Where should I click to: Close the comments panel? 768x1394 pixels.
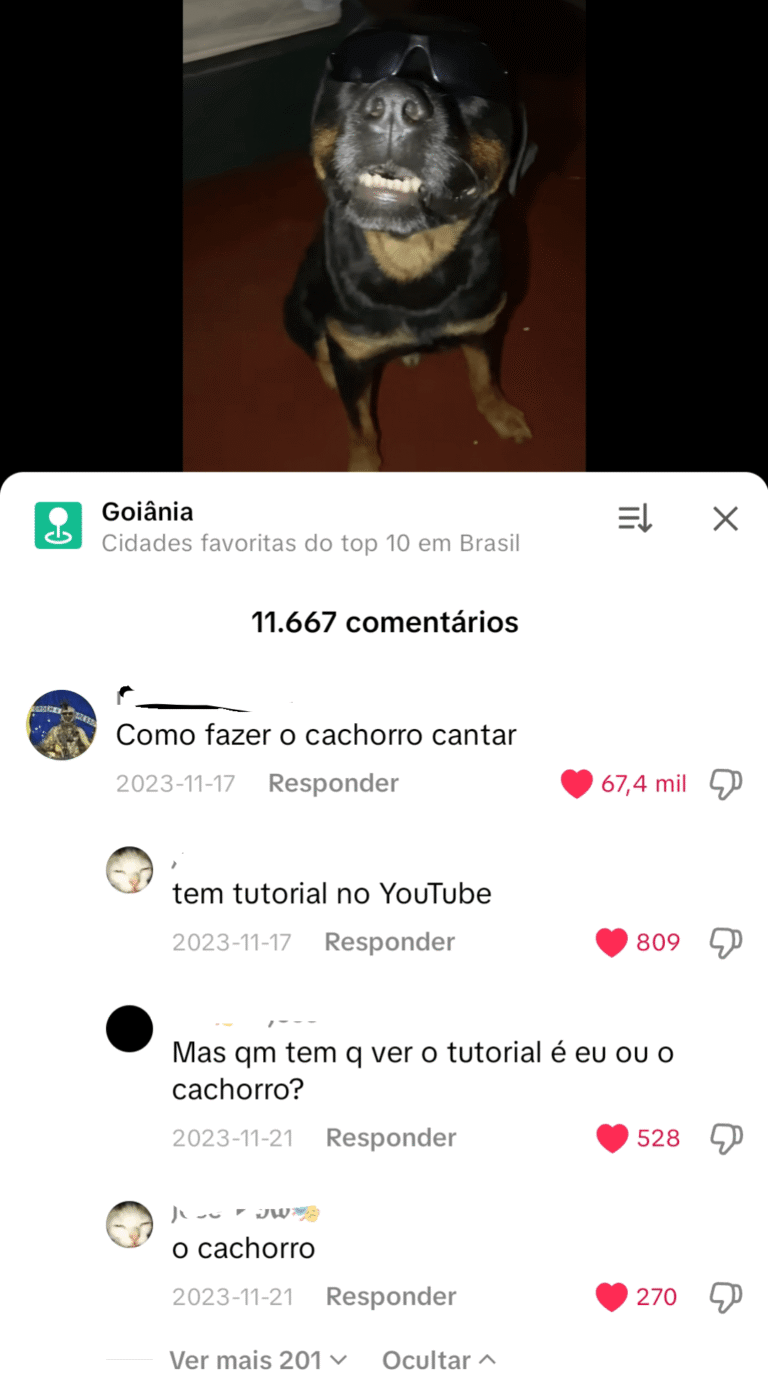point(725,518)
